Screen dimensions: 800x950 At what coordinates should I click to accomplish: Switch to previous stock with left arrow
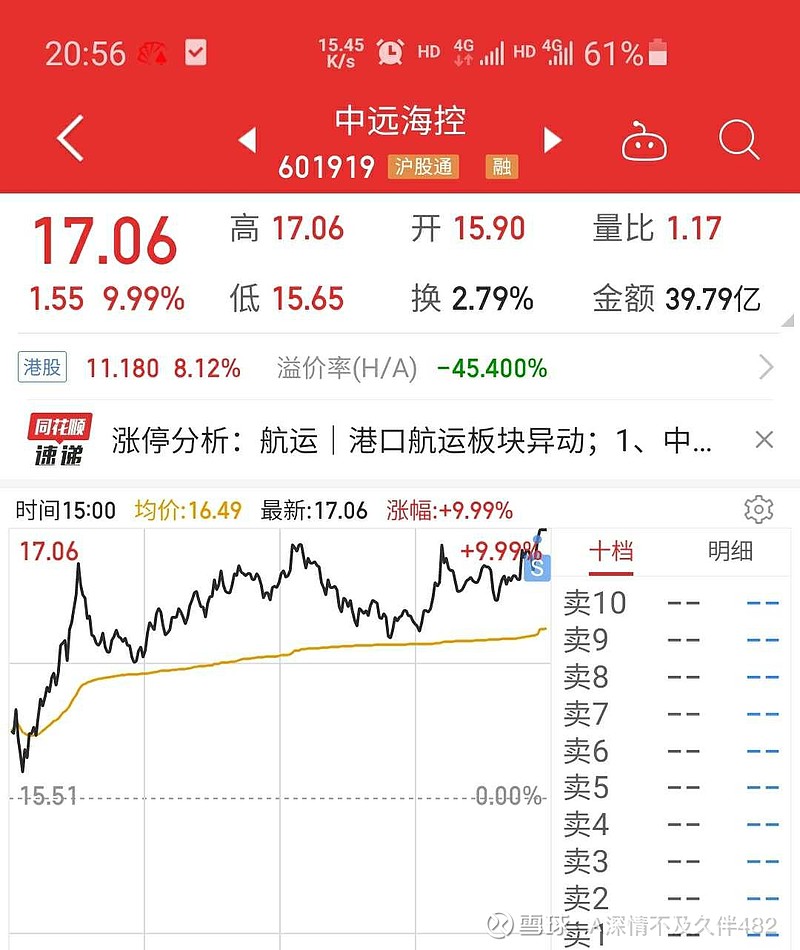tap(247, 140)
